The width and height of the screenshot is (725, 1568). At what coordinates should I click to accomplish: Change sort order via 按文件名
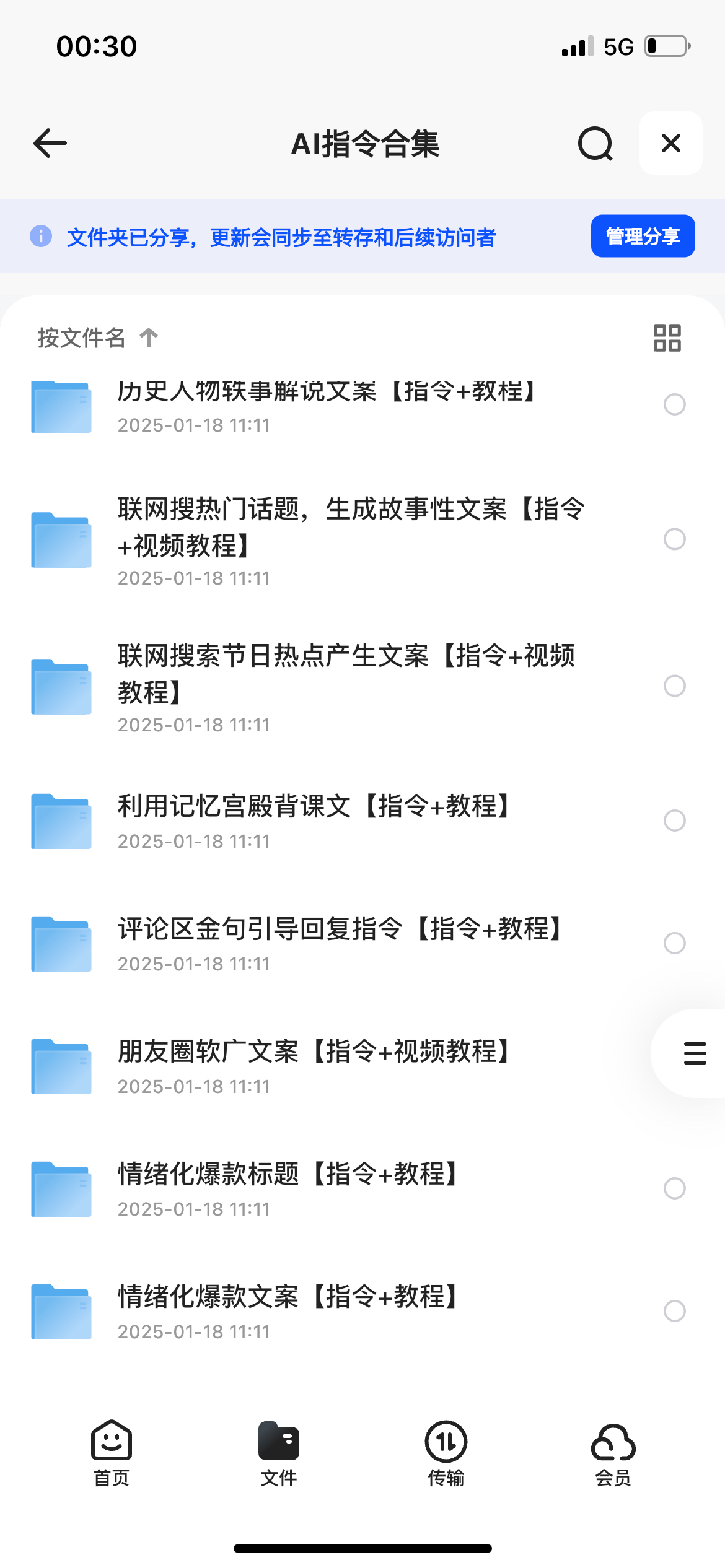(98, 338)
